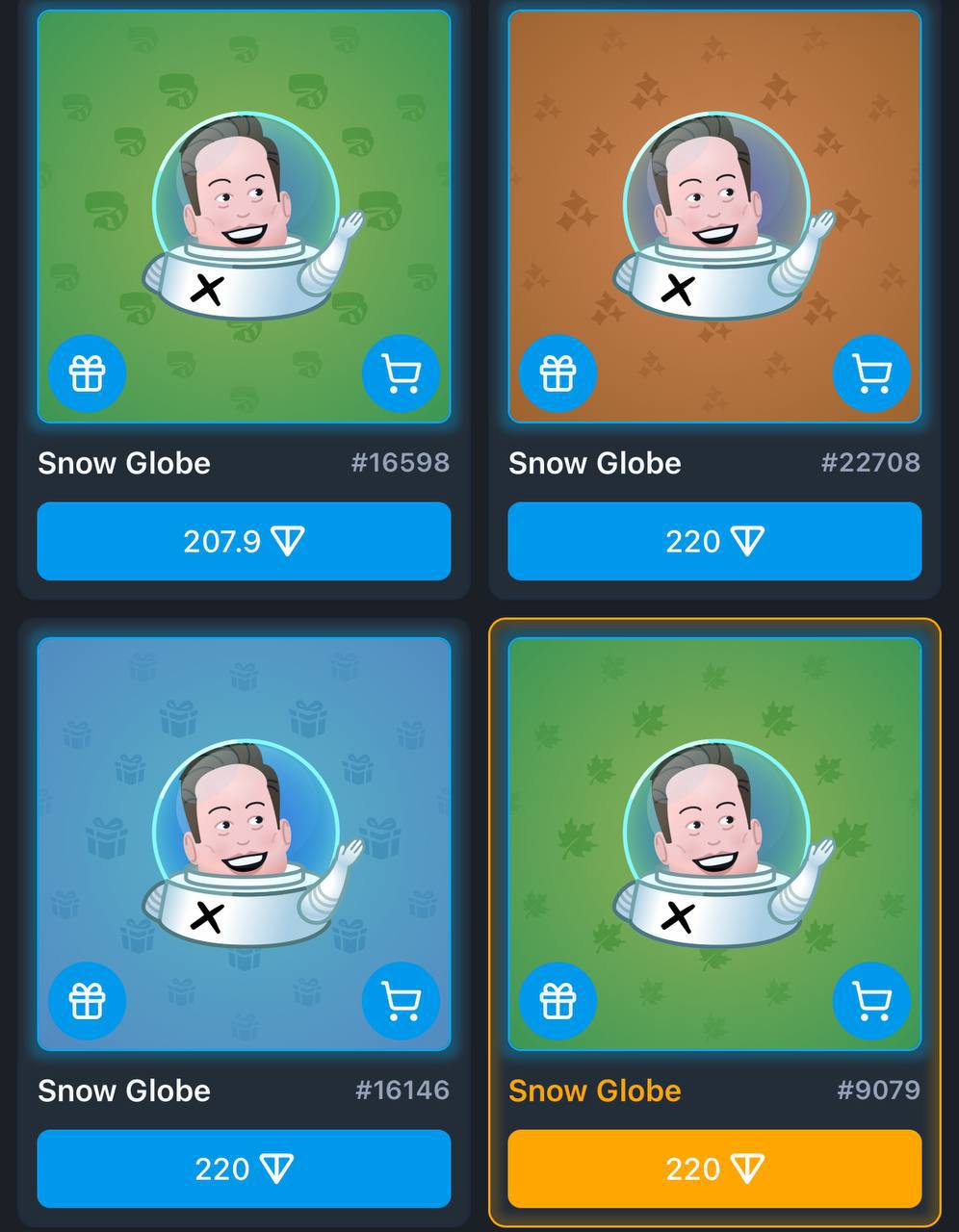Open the gift icon on Snow Globe #16146
Screen dimensions: 959x1232
point(87,1001)
